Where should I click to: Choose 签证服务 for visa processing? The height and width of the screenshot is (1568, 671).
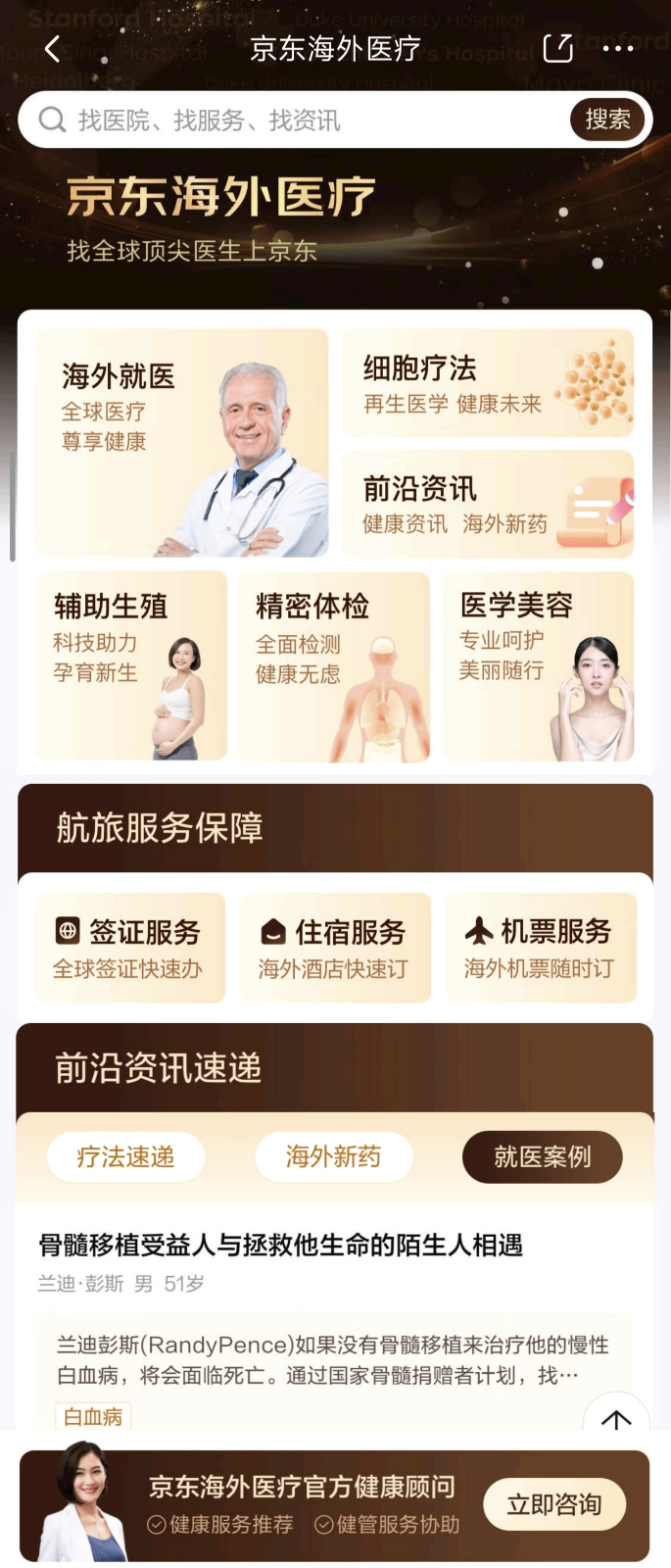click(130, 948)
